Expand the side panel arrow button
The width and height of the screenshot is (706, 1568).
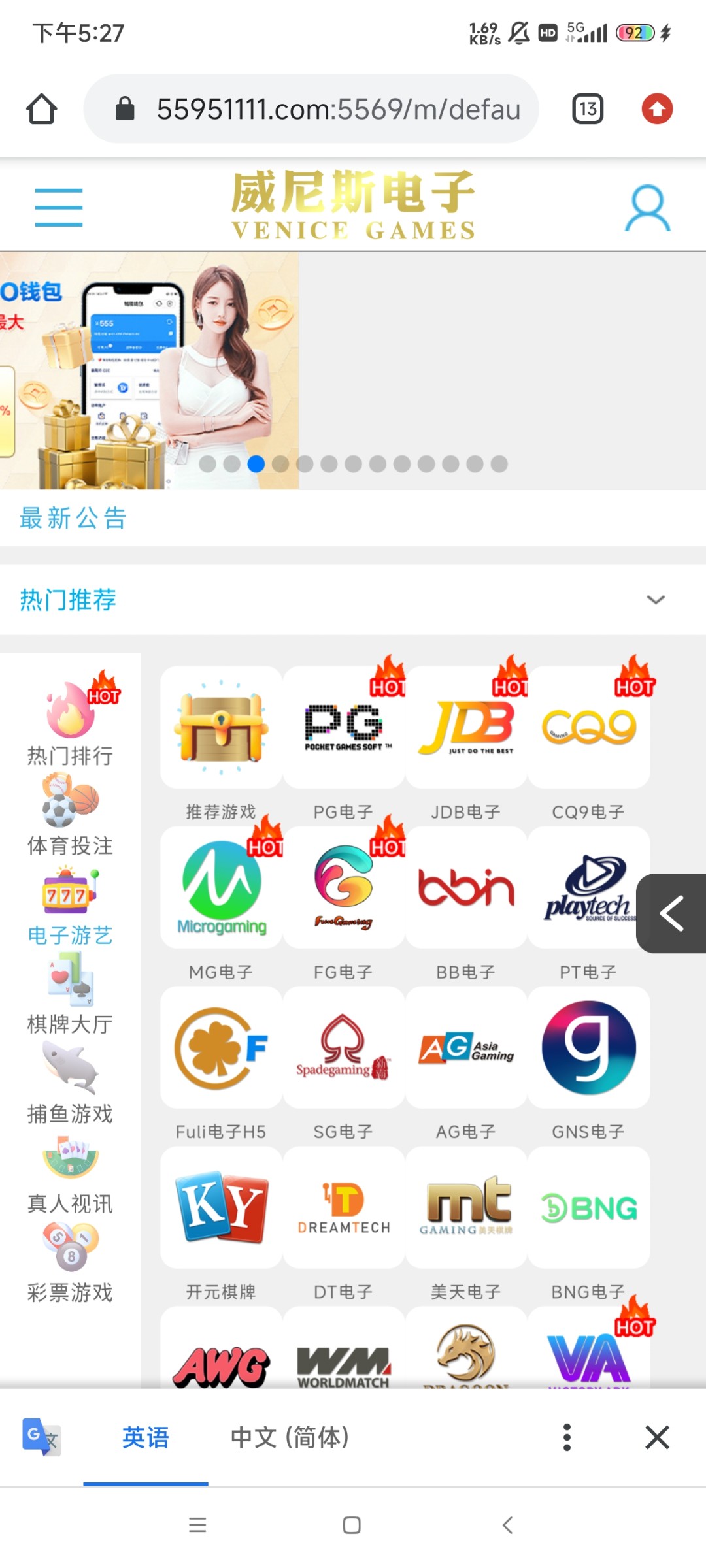click(671, 913)
